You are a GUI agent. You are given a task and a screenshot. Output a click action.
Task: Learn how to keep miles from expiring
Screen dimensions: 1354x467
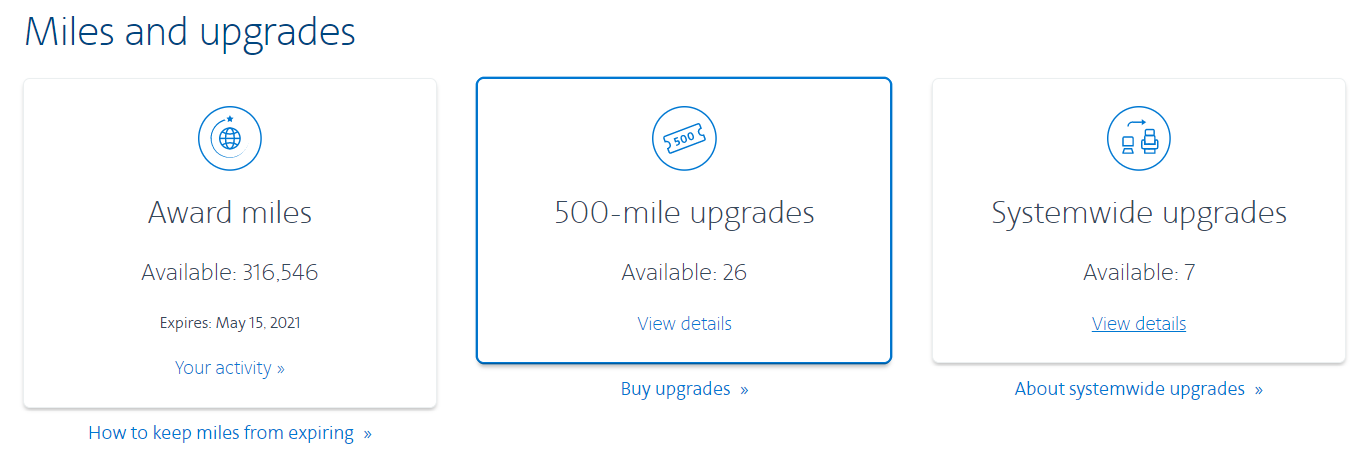tap(229, 433)
